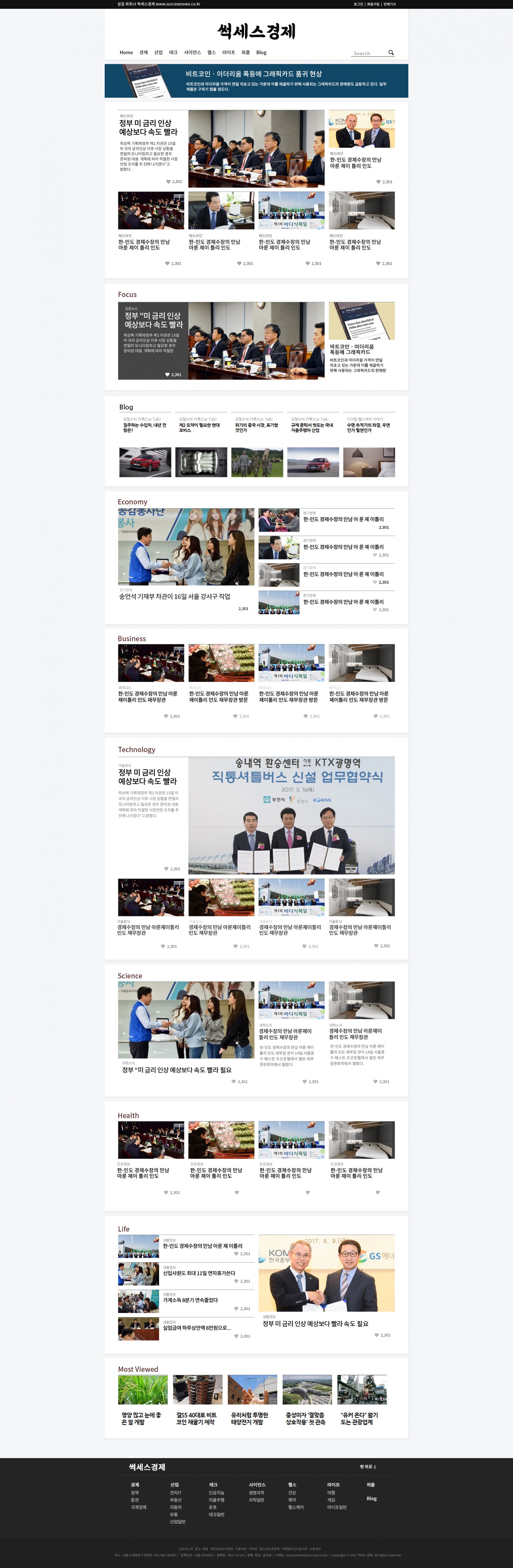Open 개인정보처리방침 in the footer
Screen dimensions: 513x1568
[222, 1549]
